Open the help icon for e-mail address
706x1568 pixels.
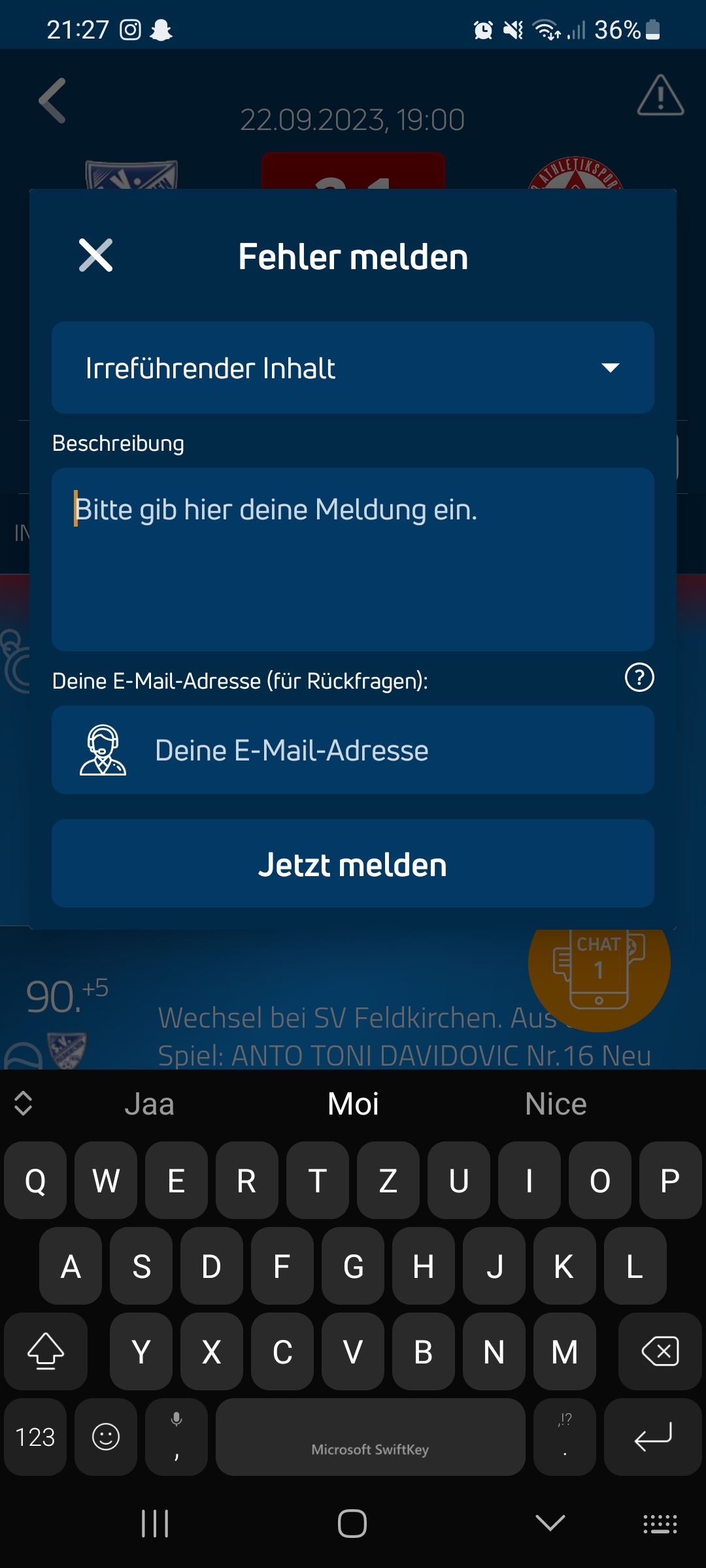(639, 678)
